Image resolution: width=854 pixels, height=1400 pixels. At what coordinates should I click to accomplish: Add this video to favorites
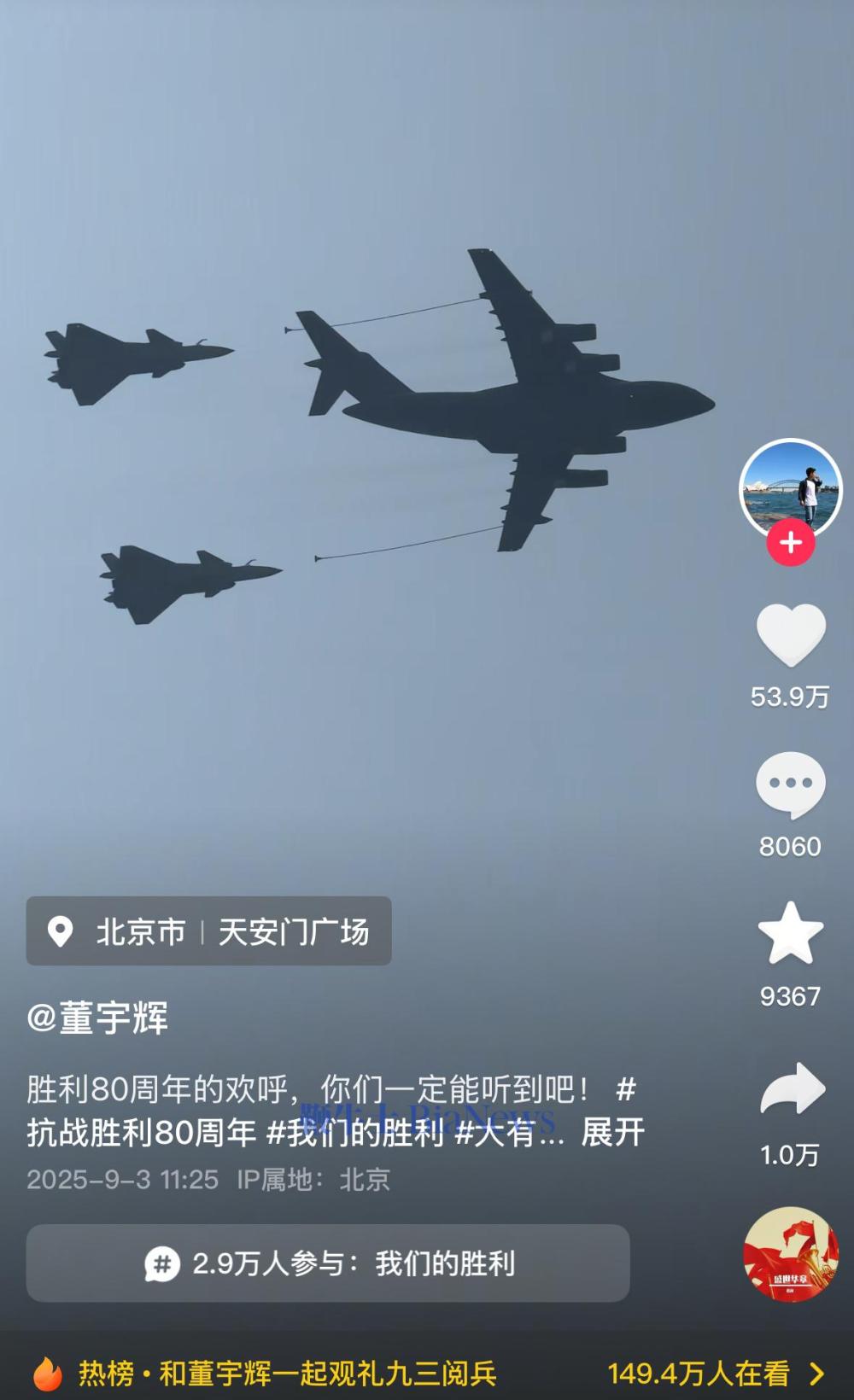tap(790, 934)
